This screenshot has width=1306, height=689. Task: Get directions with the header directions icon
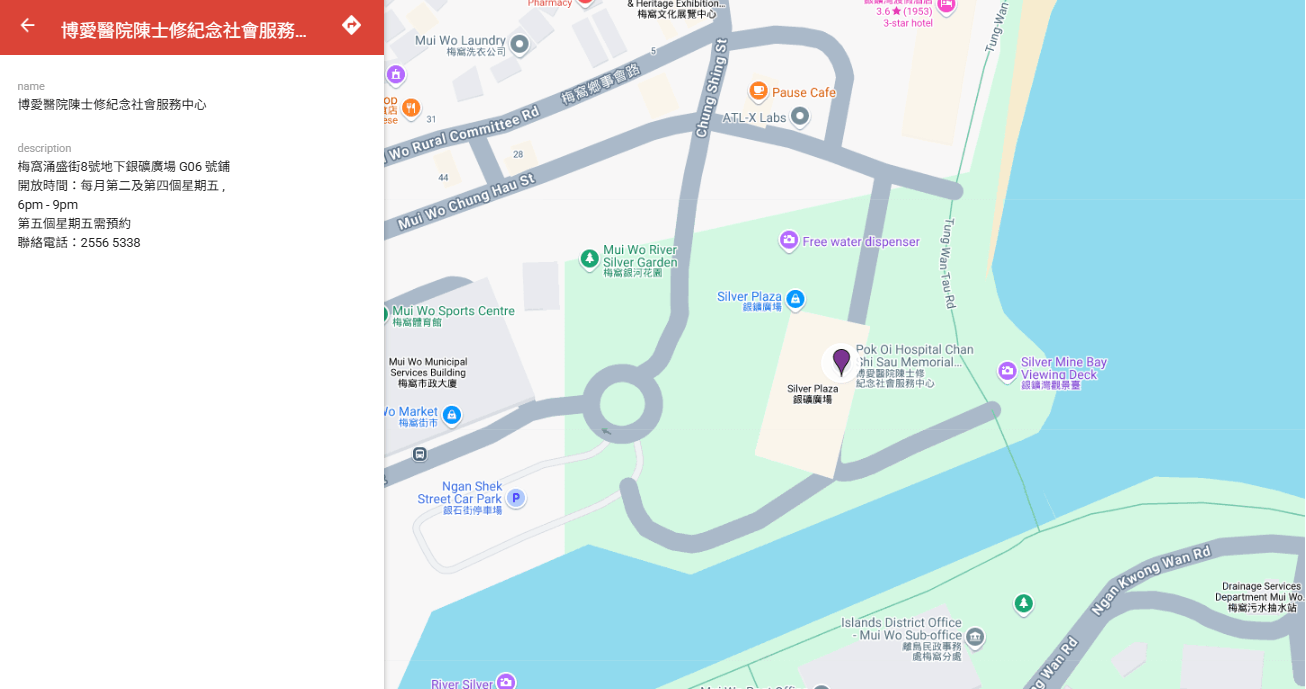tap(351, 25)
